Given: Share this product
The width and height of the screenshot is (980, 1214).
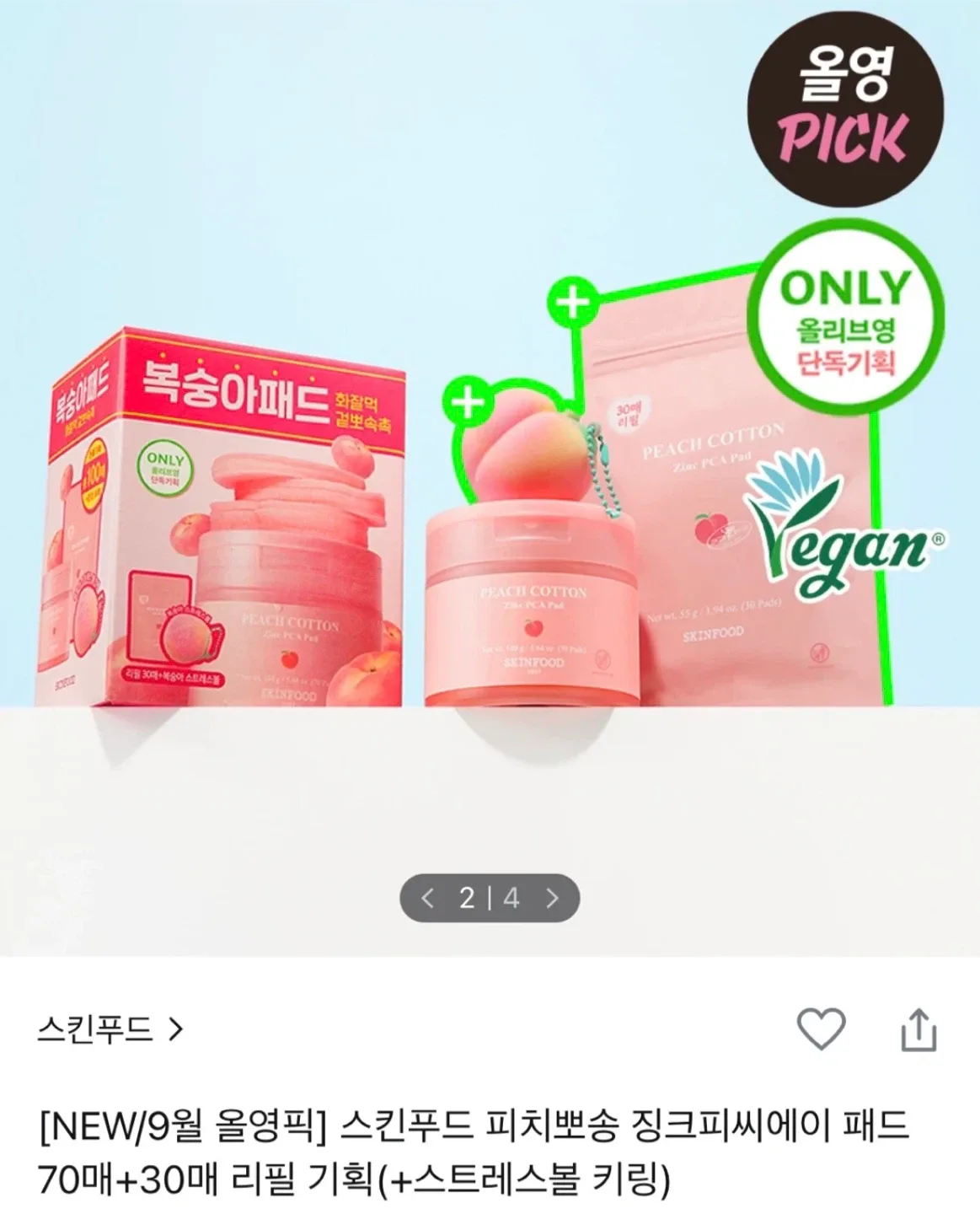Looking at the screenshot, I should [x=918, y=1029].
